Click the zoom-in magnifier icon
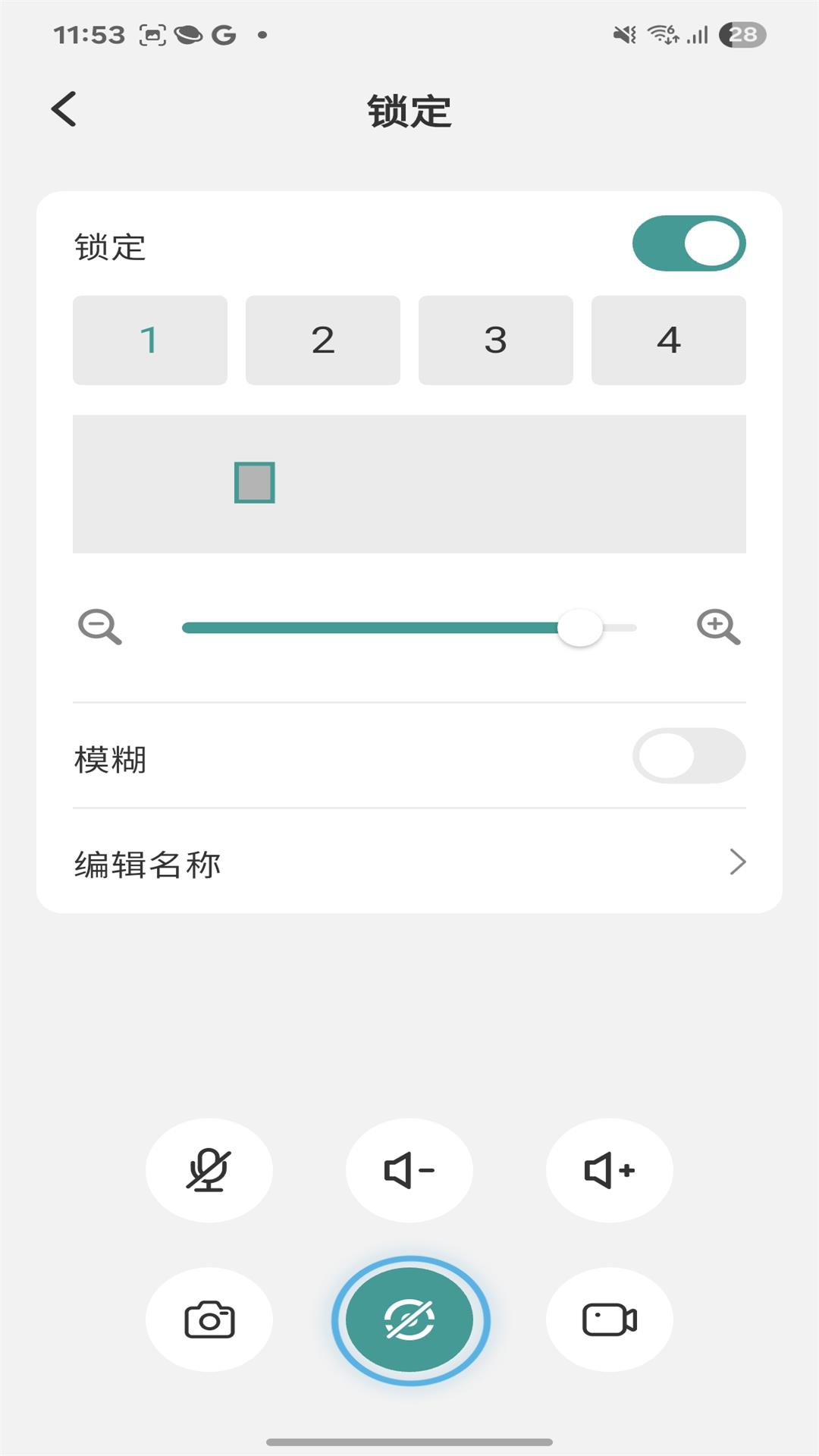The height and width of the screenshot is (1456, 819). click(717, 627)
